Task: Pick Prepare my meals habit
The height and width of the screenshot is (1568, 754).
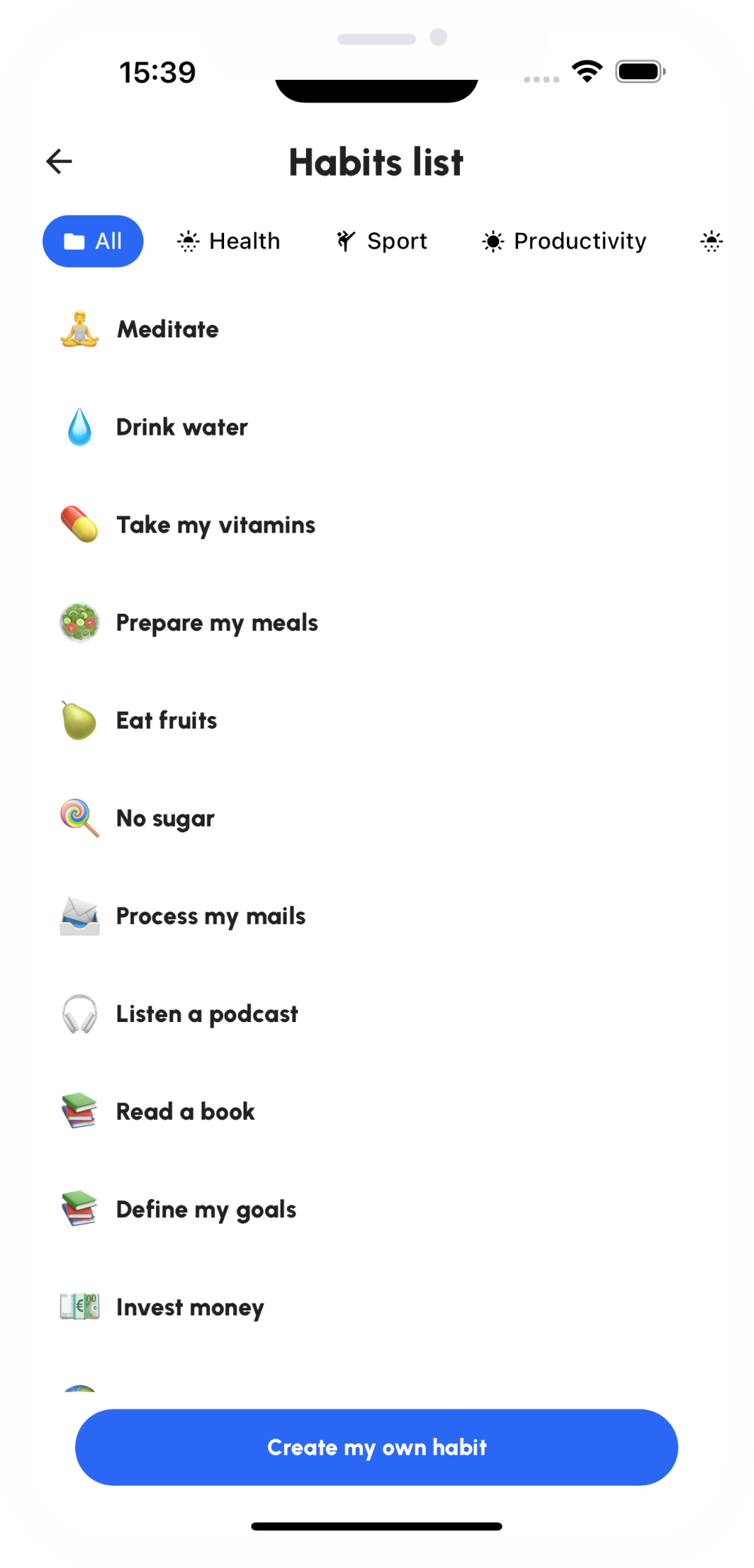Action: pos(377,622)
